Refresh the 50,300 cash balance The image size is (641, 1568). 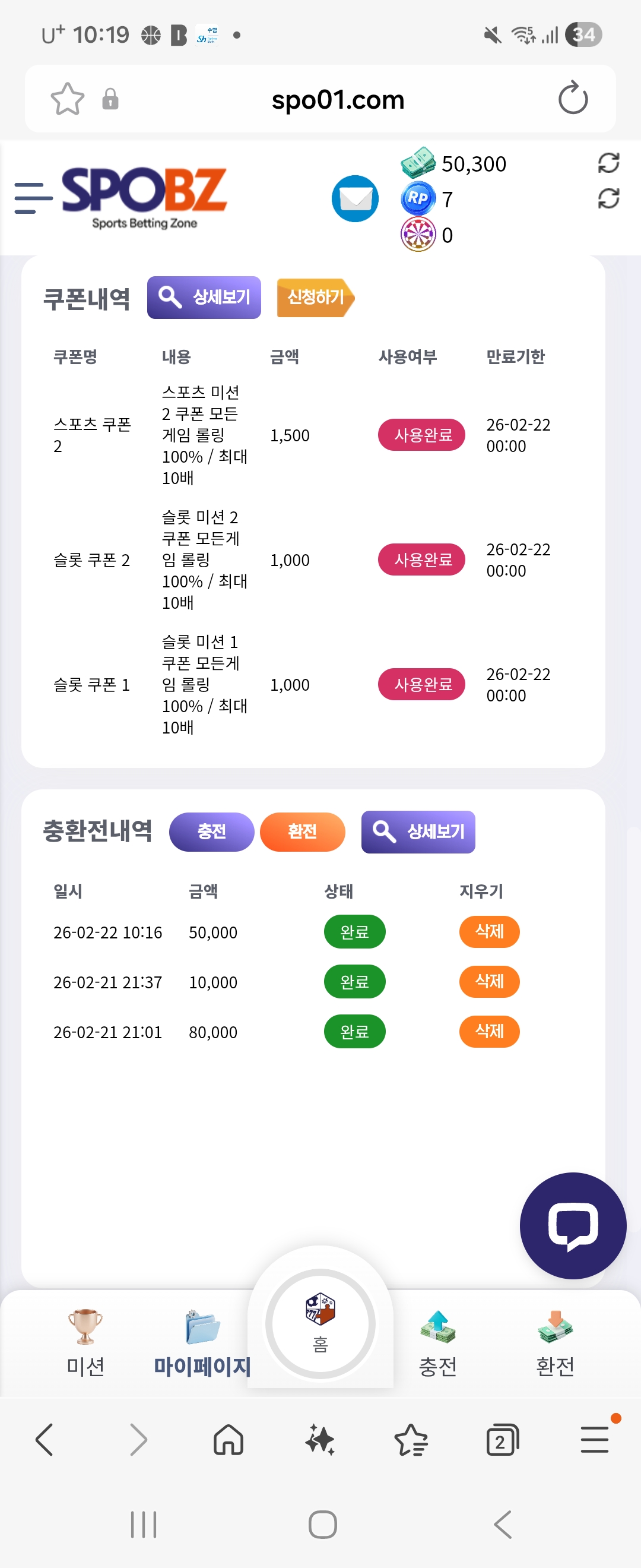click(608, 165)
